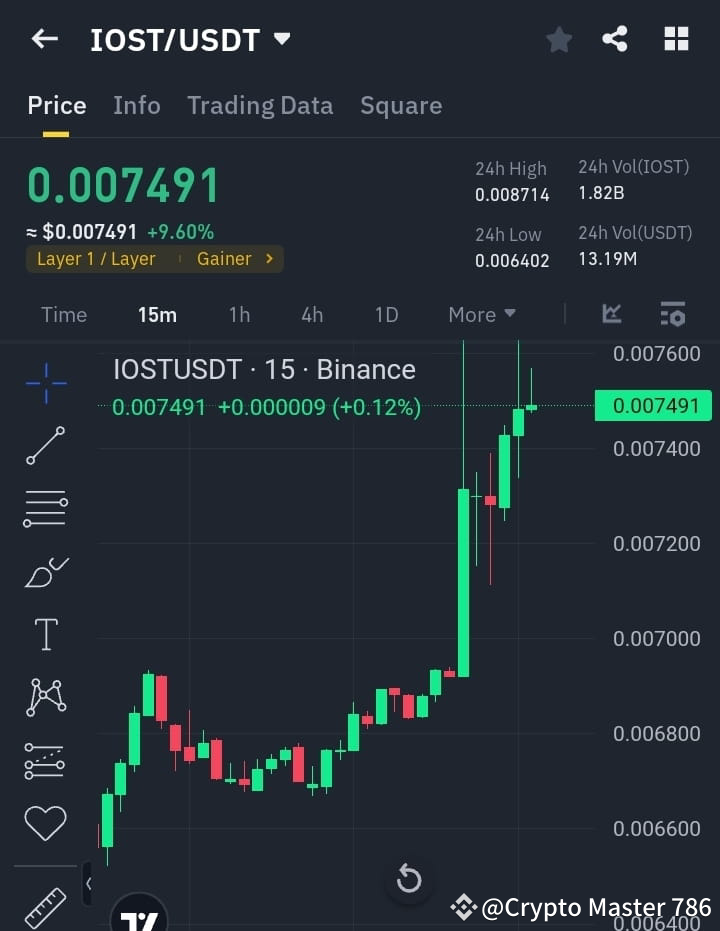Select the heart emoji annotation tool
The image size is (720, 931).
coord(44,821)
